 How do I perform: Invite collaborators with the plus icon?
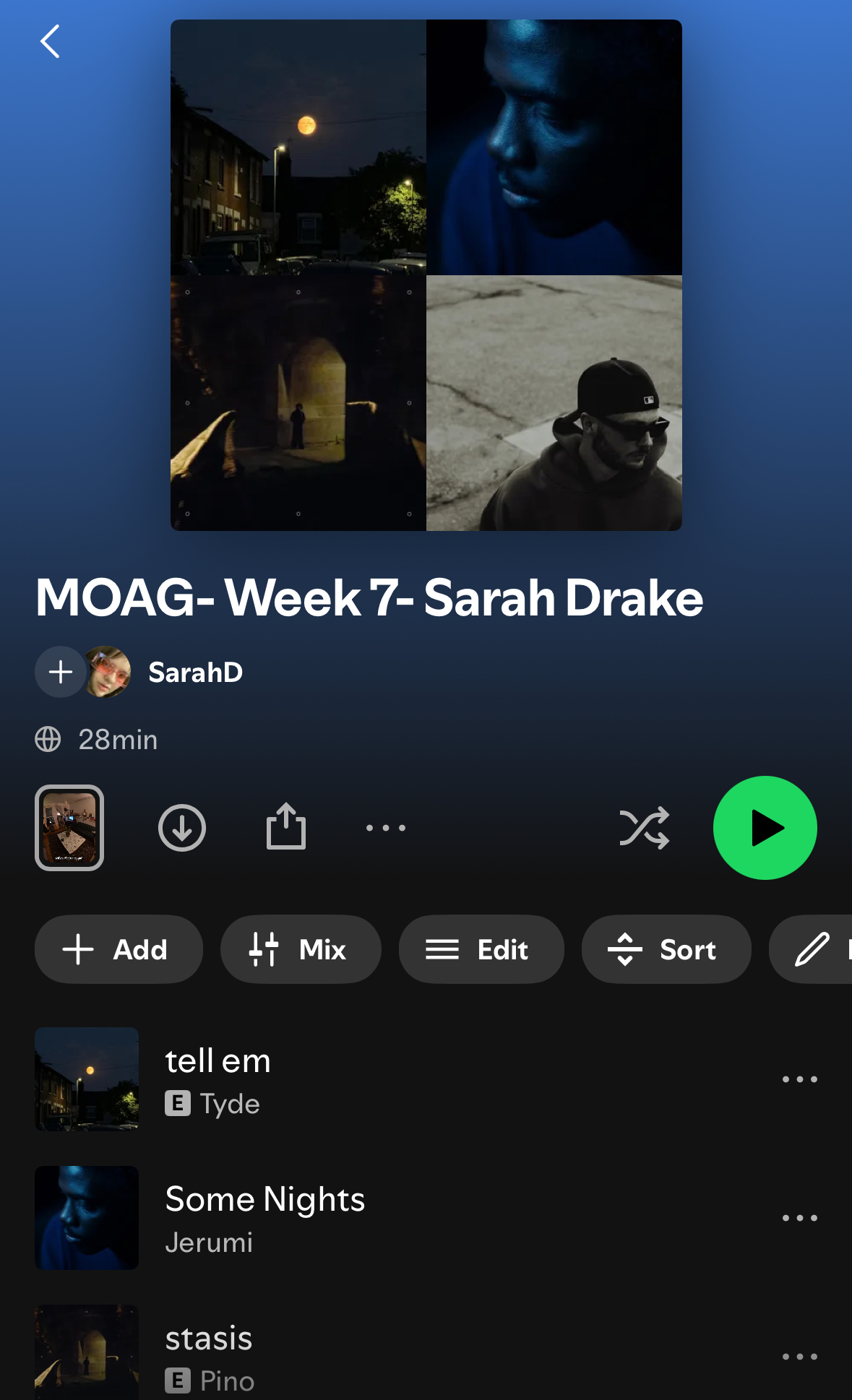[x=61, y=672]
